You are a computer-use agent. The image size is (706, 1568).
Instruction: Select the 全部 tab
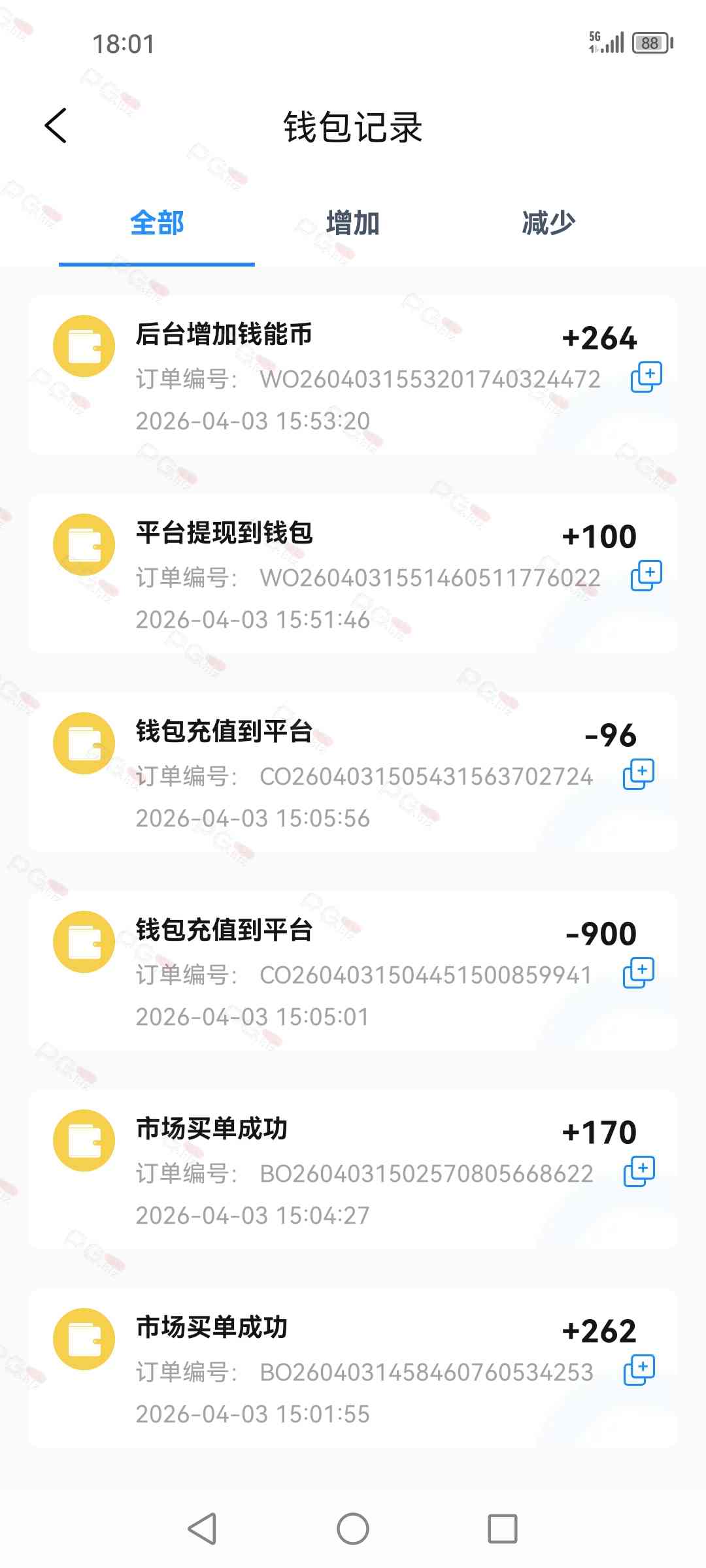[157, 223]
